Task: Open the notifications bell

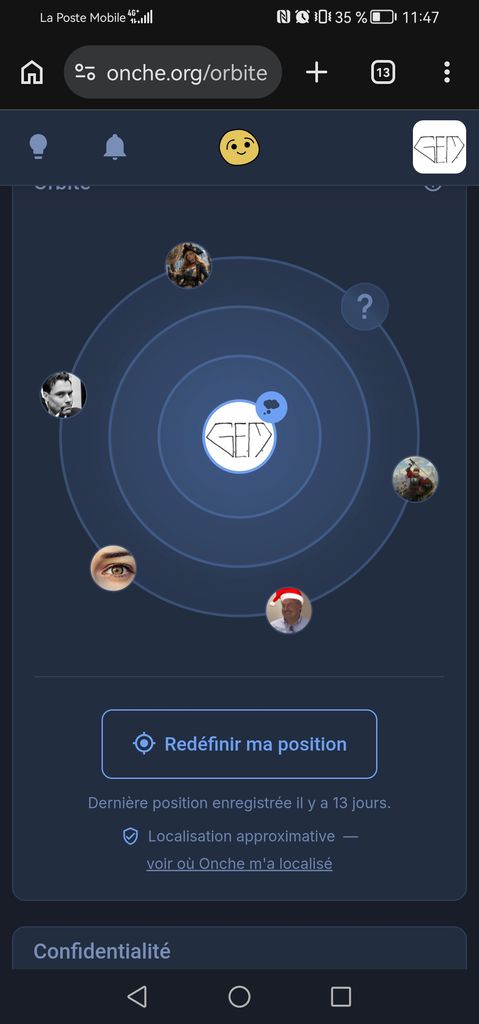Action: coord(115,147)
